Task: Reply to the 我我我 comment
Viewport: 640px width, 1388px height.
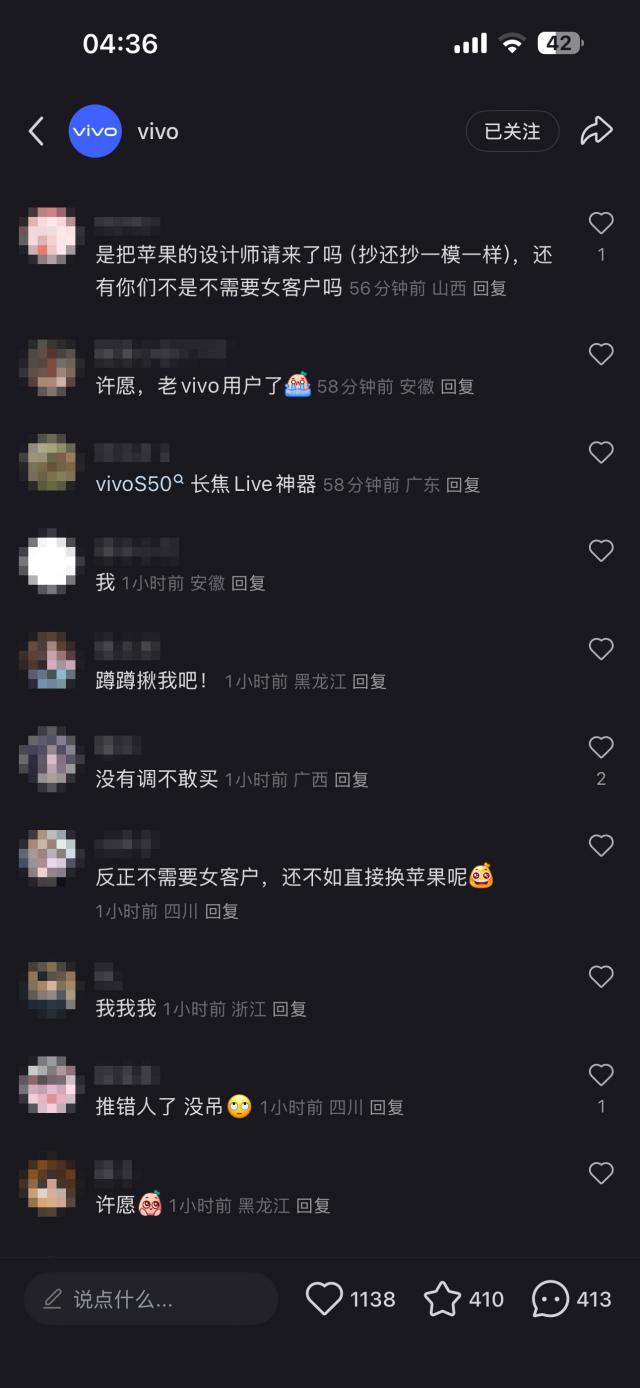Action: click(289, 1009)
